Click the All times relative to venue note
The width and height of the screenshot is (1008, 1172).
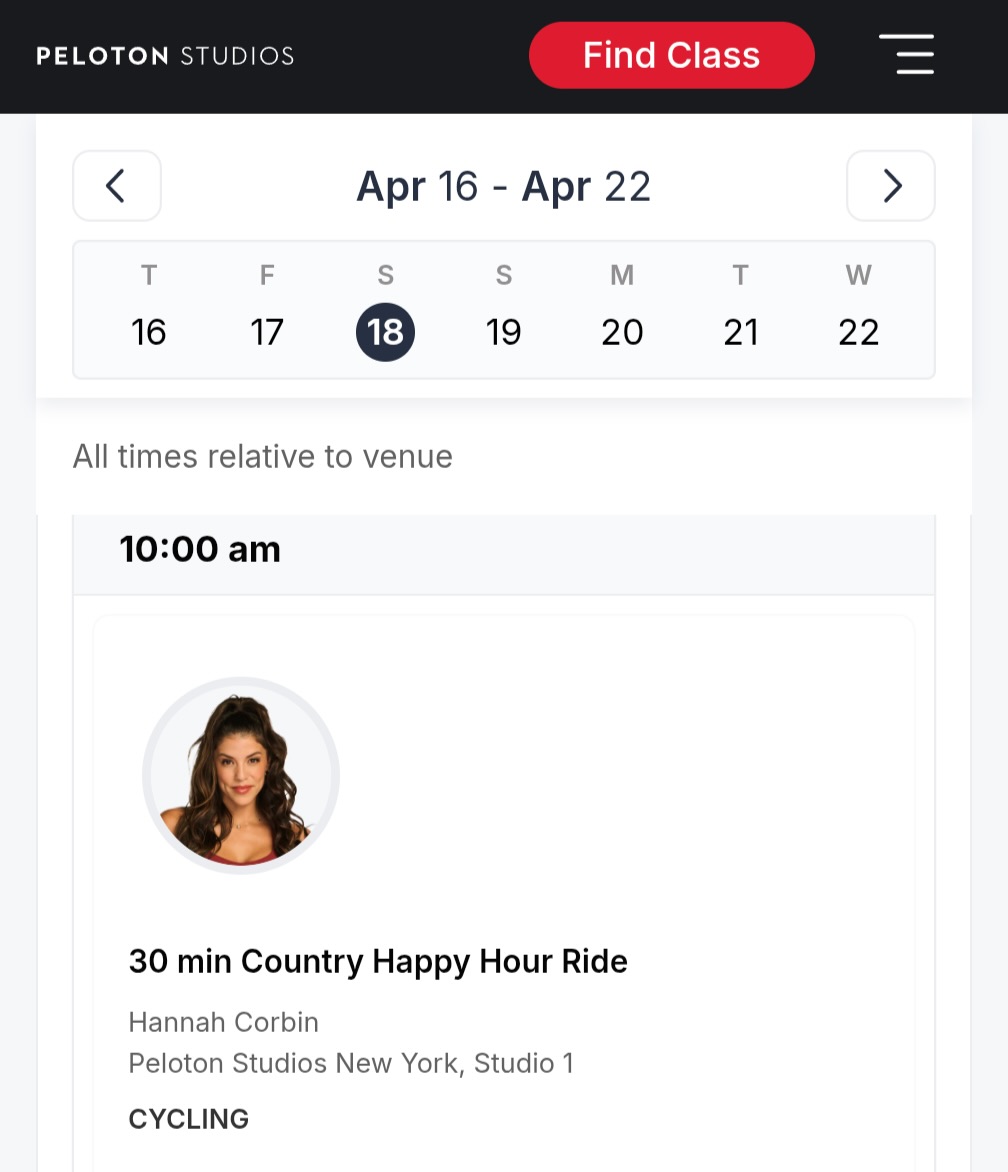262,456
